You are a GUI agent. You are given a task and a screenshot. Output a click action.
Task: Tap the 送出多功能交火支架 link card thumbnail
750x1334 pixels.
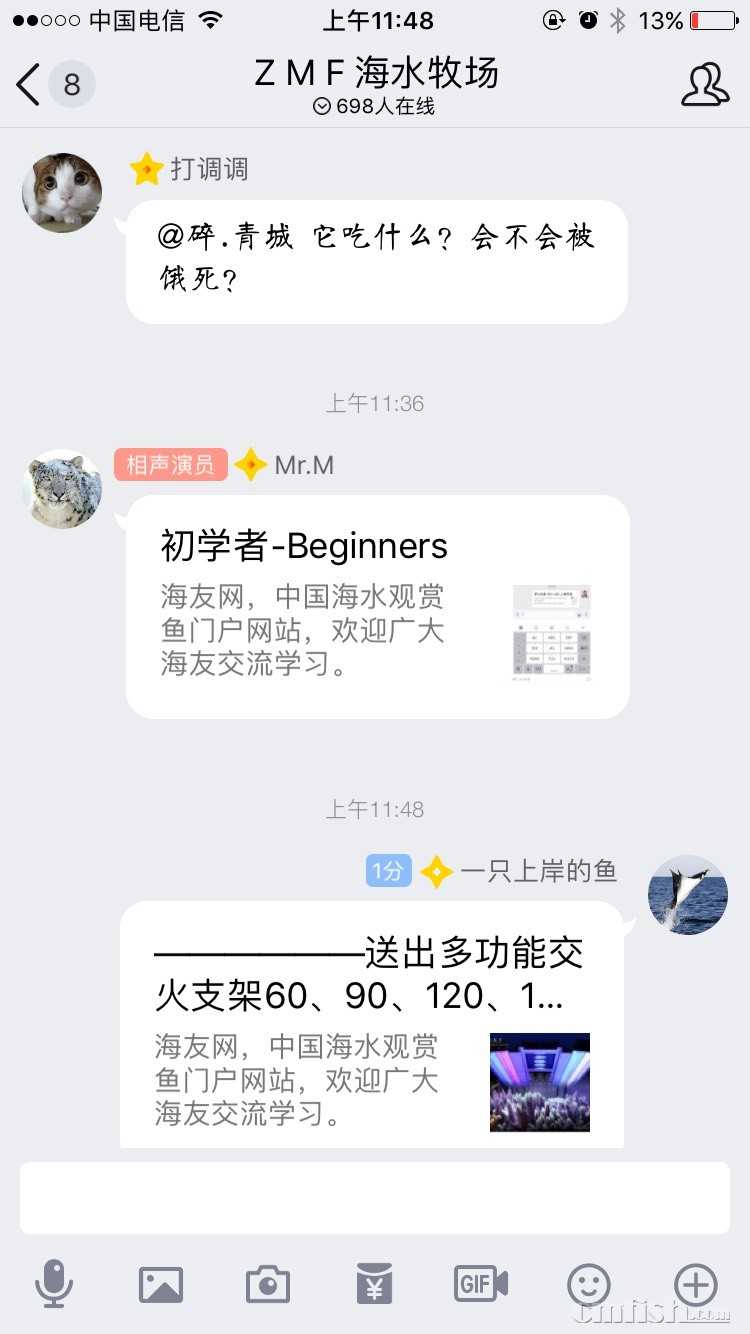[539, 1082]
